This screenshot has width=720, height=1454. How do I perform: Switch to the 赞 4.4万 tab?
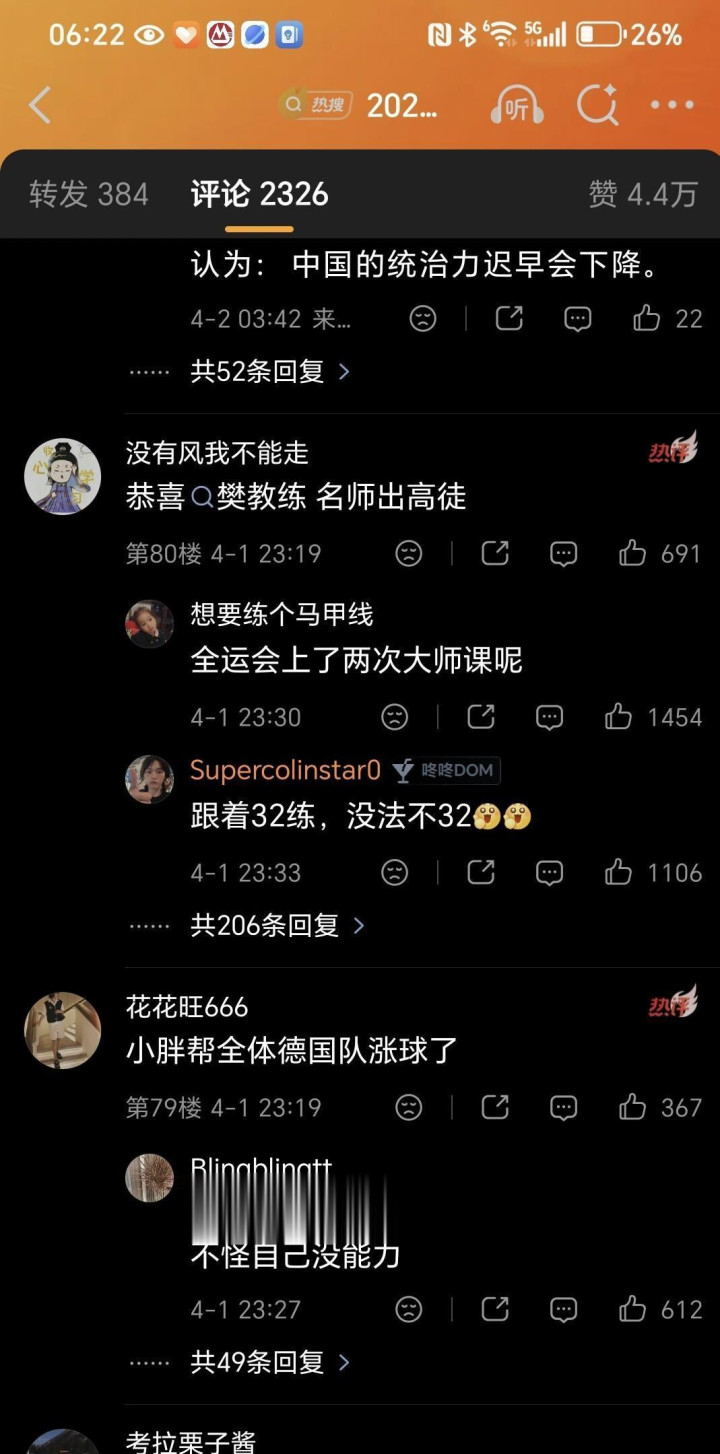(x=642, y=194)
